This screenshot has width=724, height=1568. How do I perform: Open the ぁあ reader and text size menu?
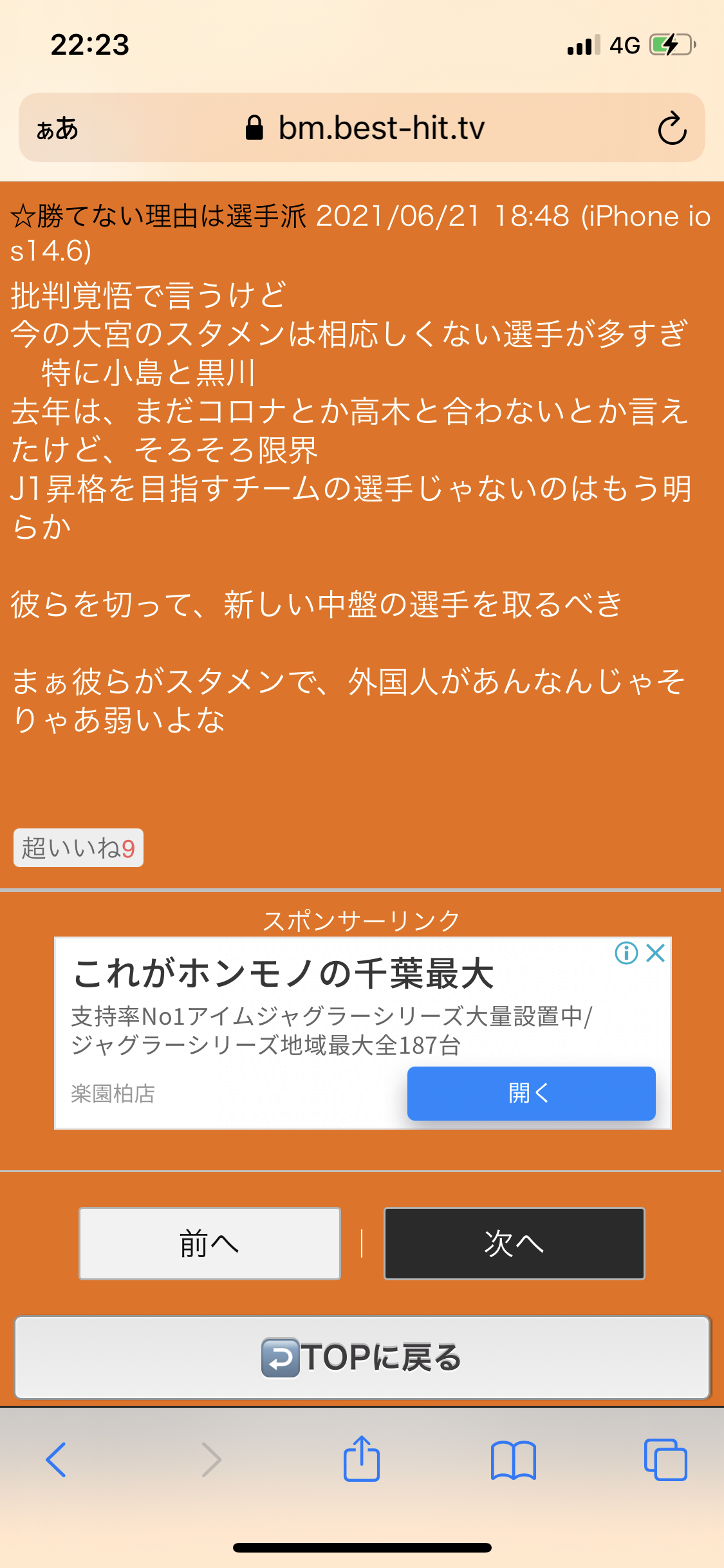click(58, 129)
